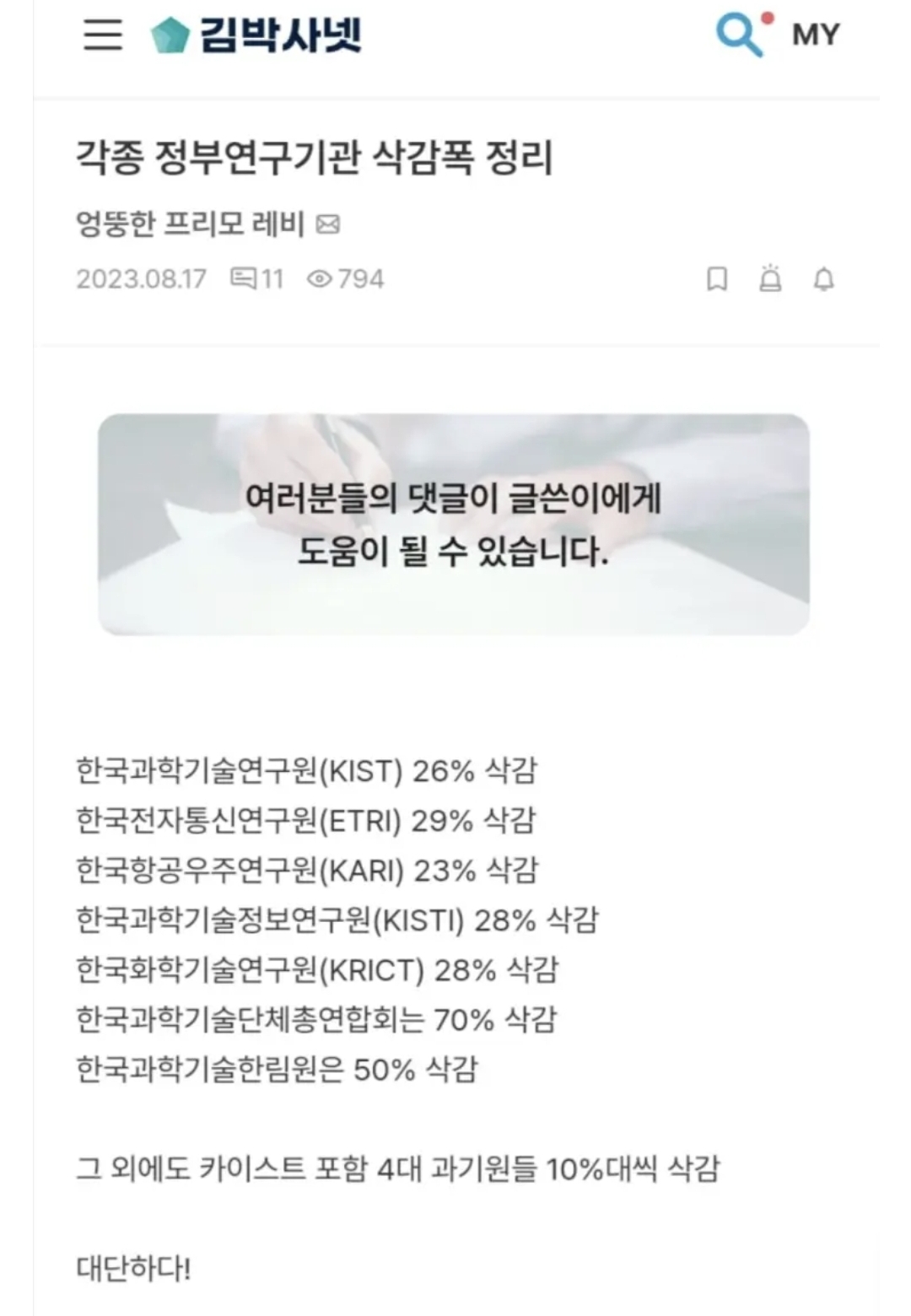Open the MY page
Screen dimensions: 911x1316
(x=816, y=35)
